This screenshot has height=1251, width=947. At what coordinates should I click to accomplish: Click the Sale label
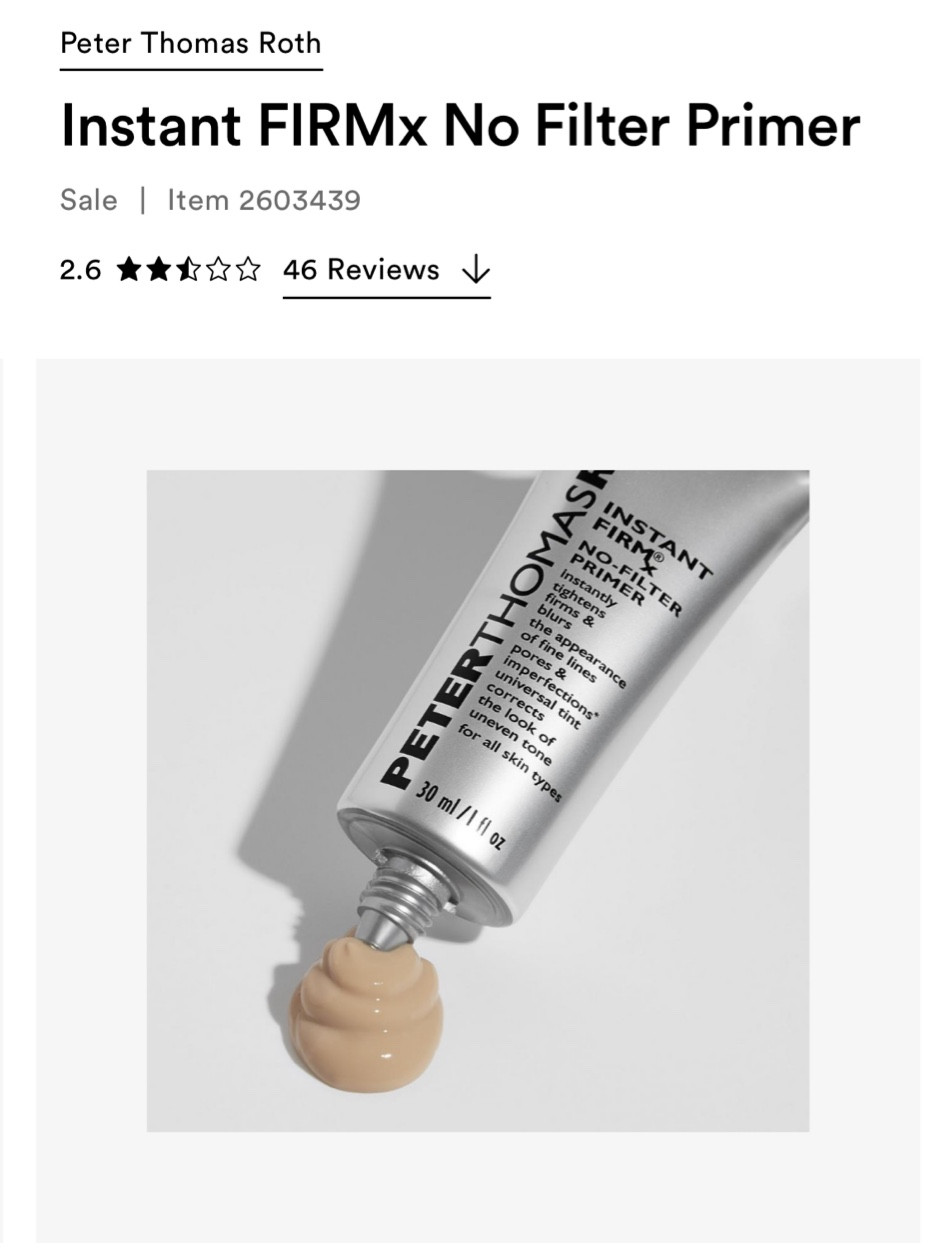pos(88,200)
